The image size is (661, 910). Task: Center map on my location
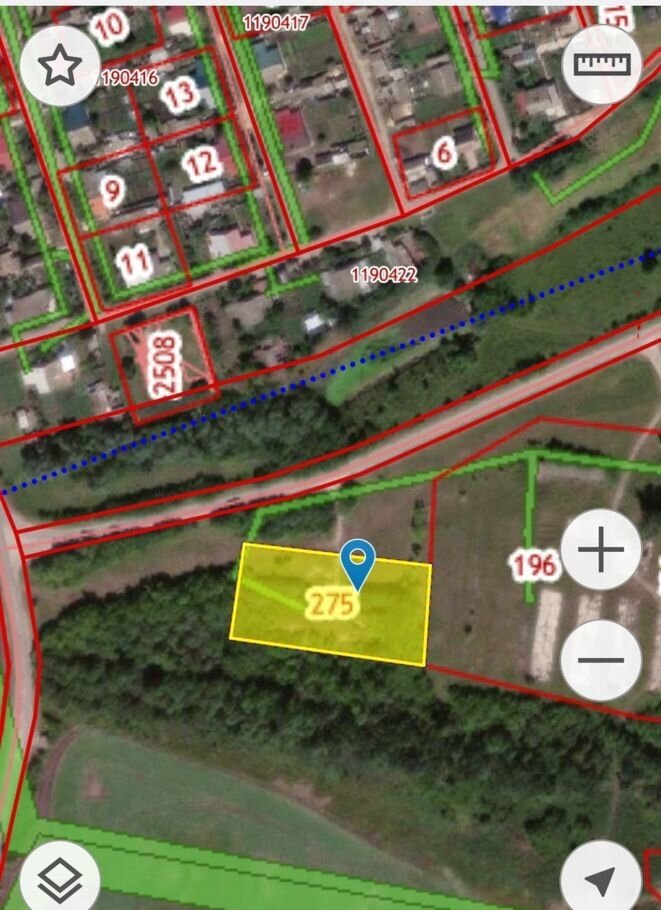[x=600, y=881]
